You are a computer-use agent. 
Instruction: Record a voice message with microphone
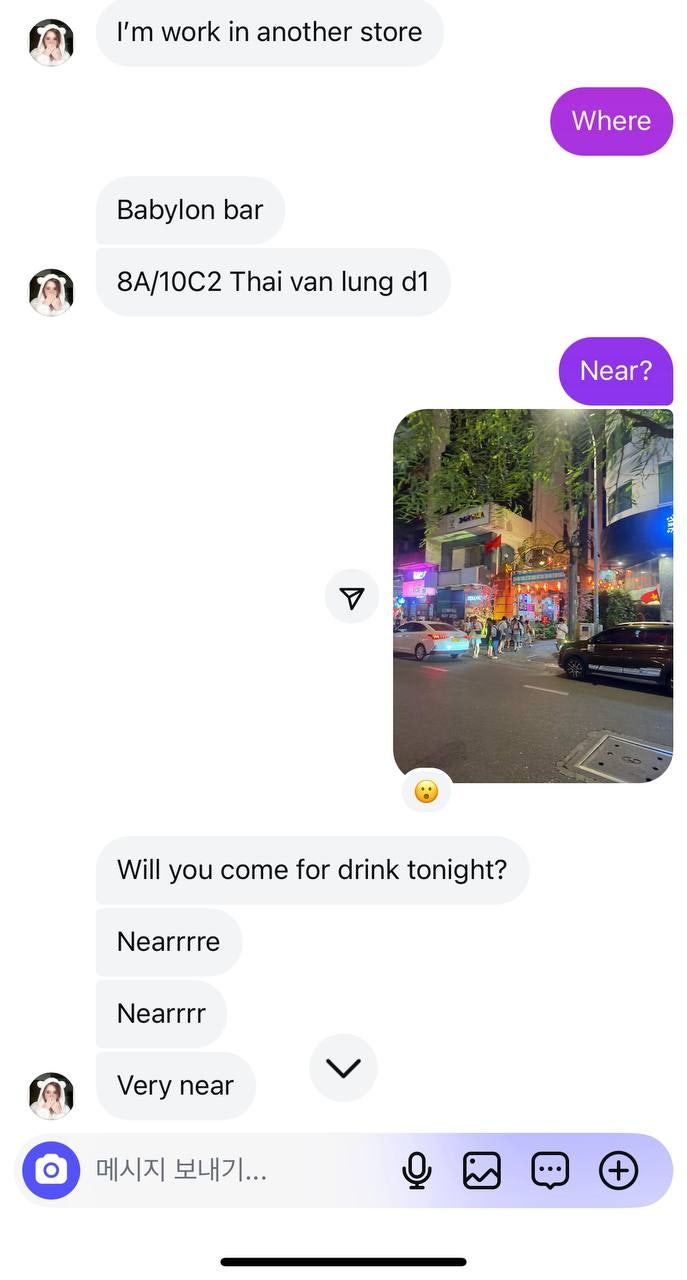[x=416, y=1170]
